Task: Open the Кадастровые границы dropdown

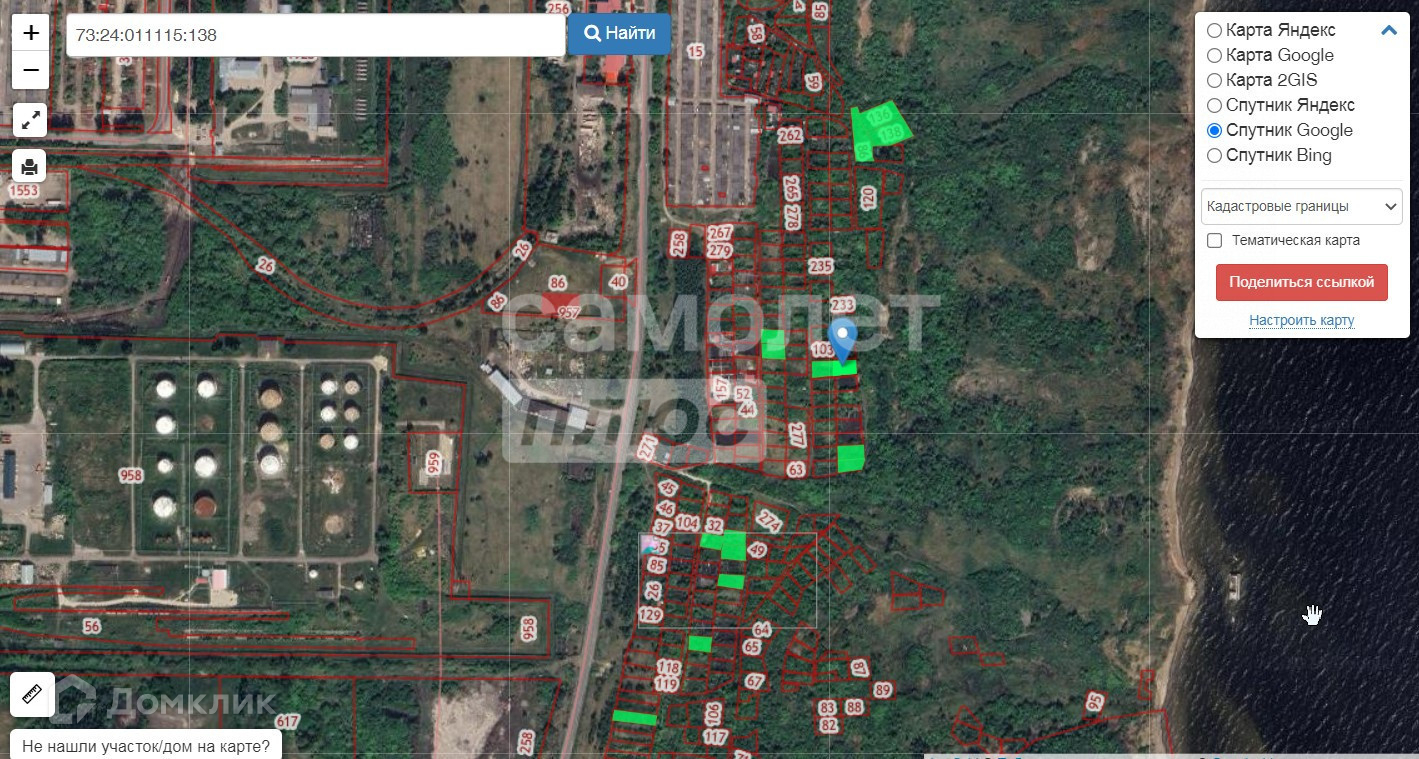Action: 1301,206
